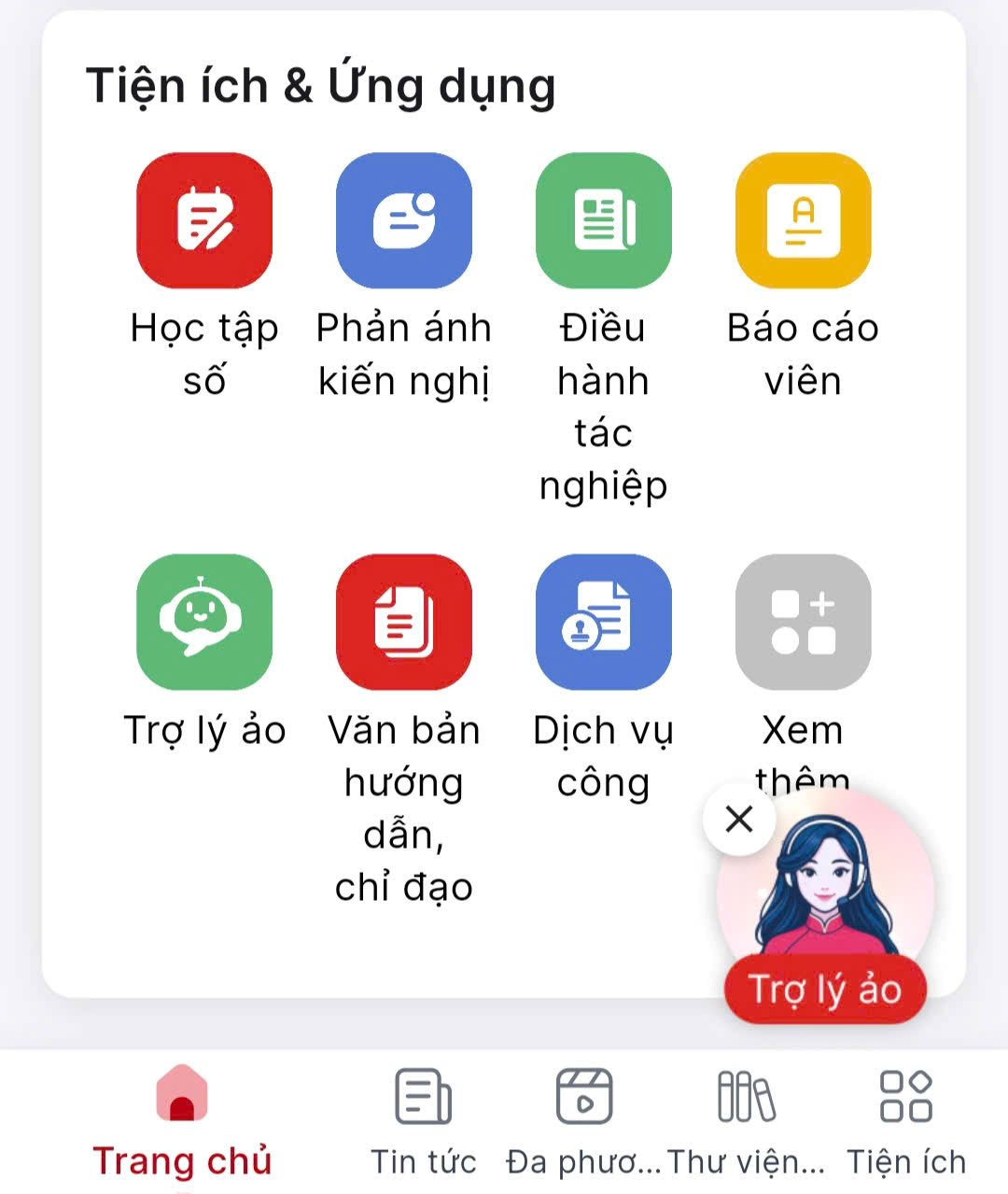Open Văn bản hướng dẫn, chỉ đạo

click(x=403, y=622)
